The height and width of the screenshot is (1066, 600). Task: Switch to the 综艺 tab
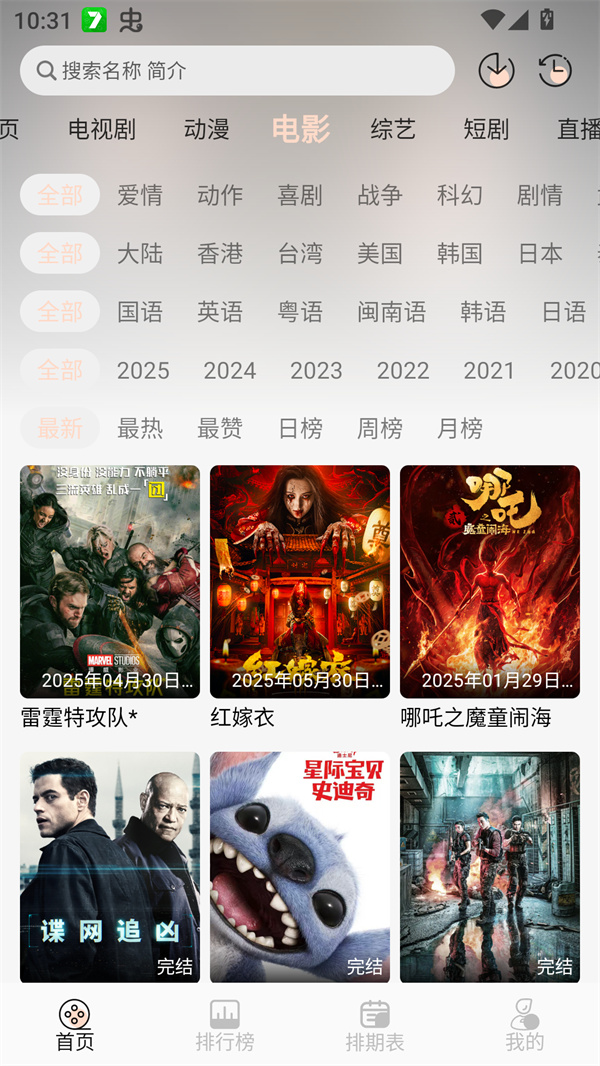[x=393, y=129]
